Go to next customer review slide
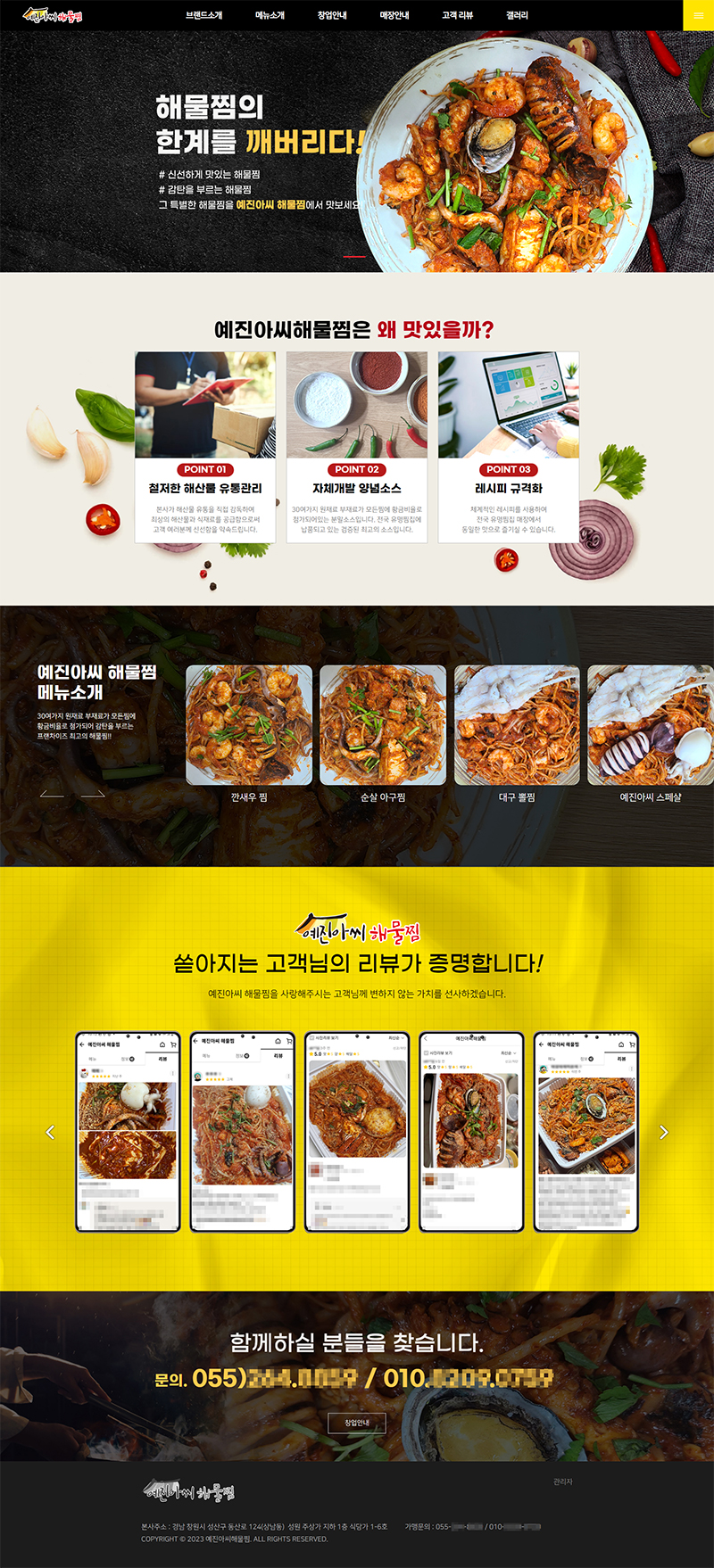 tap(663, 1132)
